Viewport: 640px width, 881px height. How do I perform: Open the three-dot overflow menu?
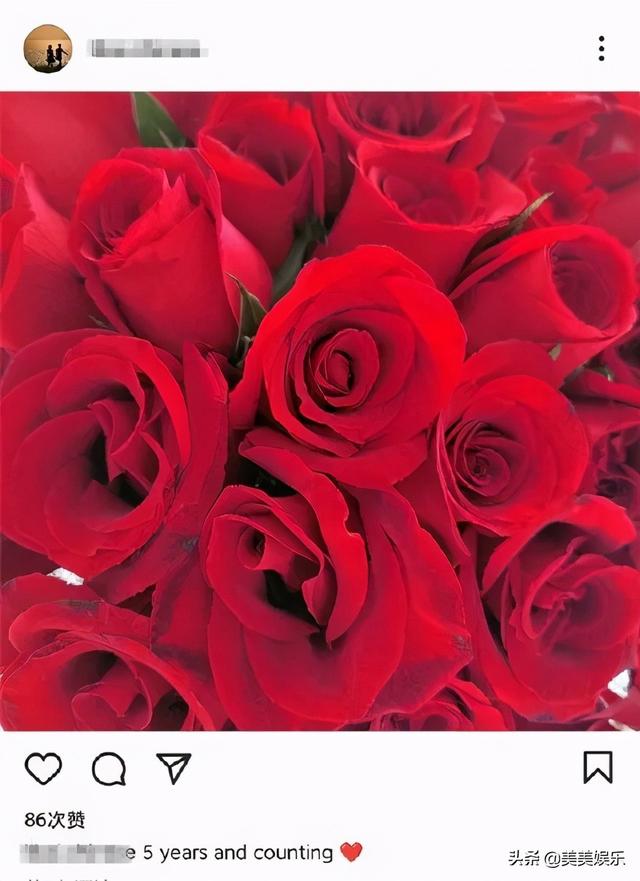click(x=601, y=48)
